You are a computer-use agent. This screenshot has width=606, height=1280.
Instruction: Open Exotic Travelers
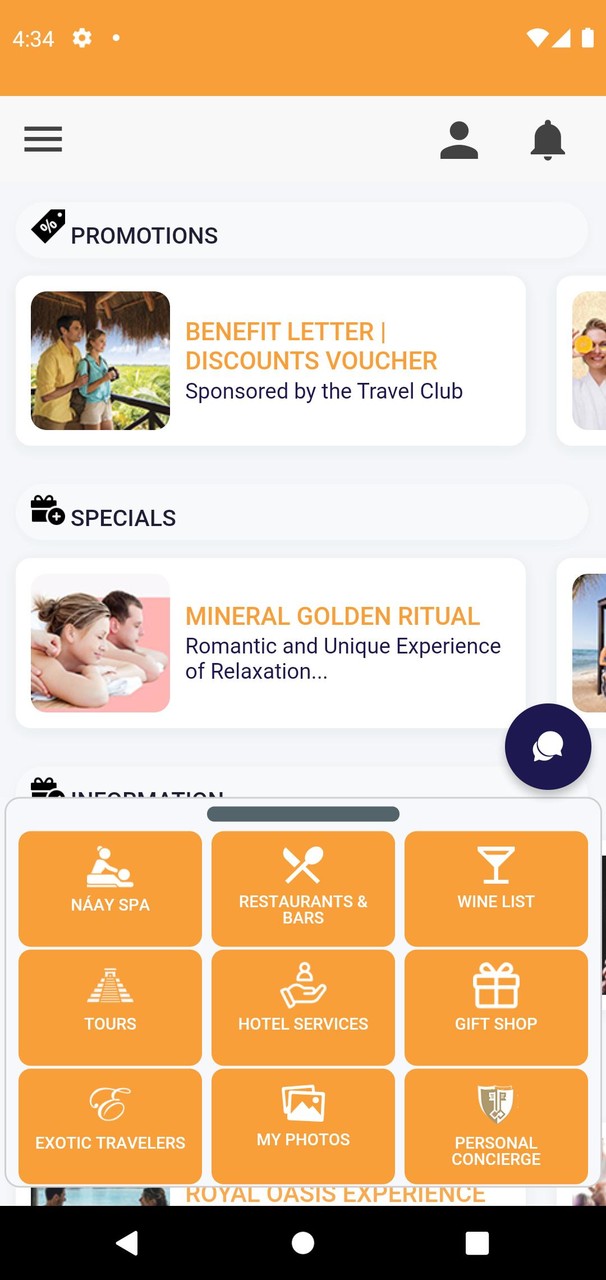pyautogui.click(x=110, y=1125)
